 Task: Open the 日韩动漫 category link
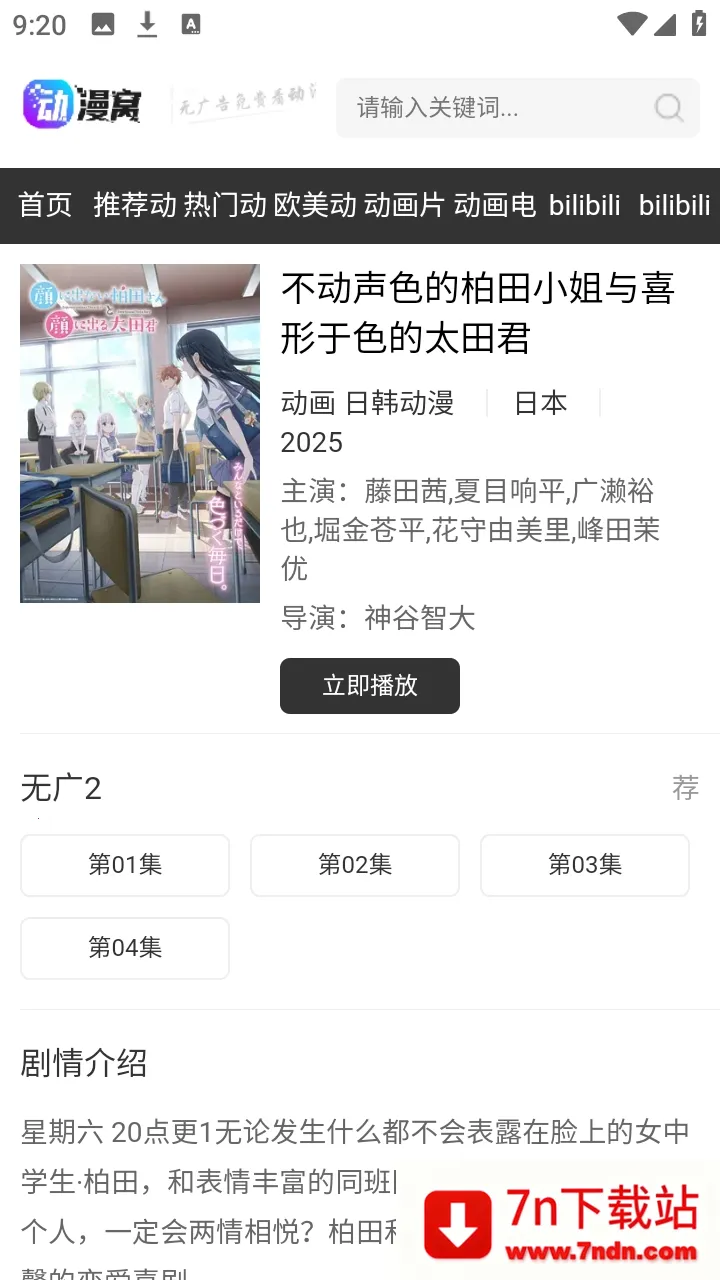click(x=399, y=403)
